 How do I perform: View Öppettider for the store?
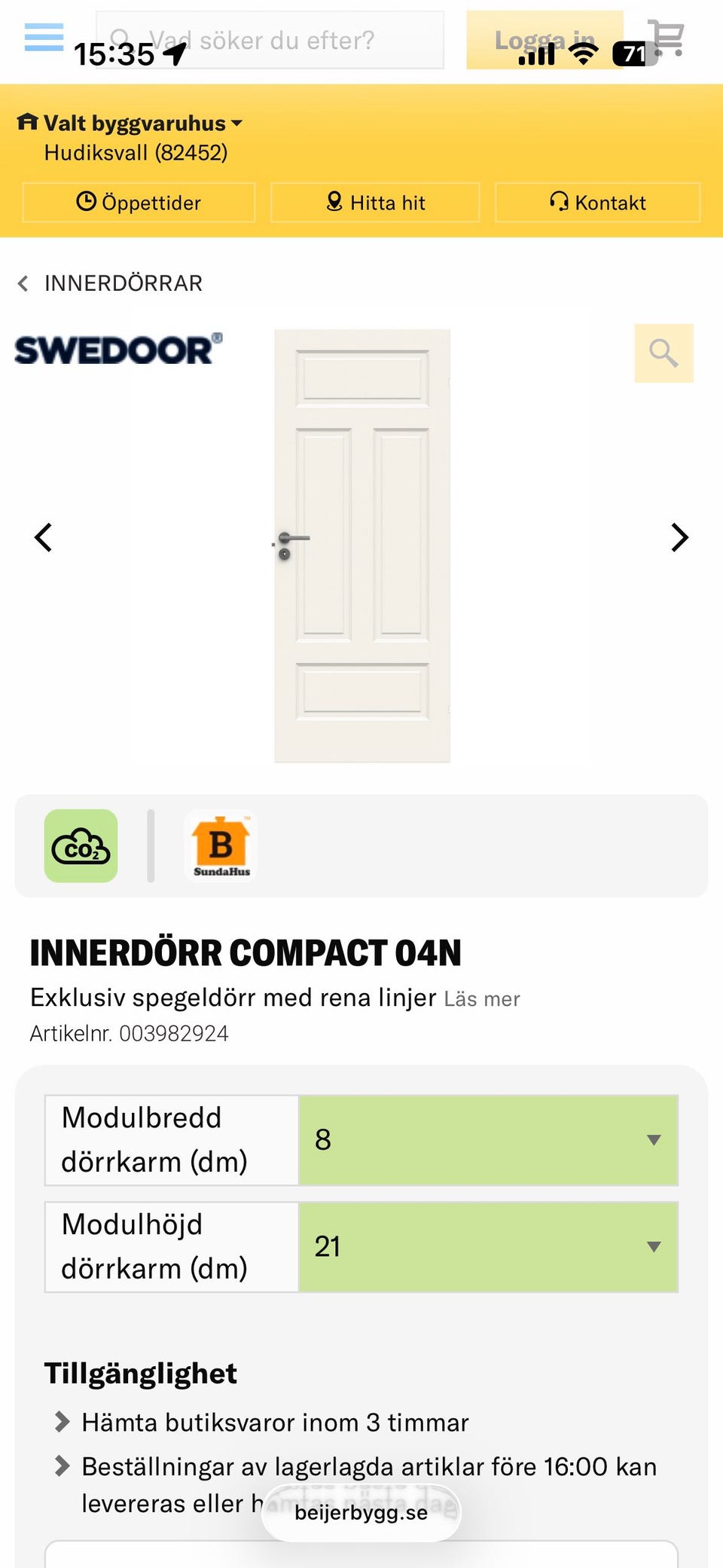tap(139, 203)
